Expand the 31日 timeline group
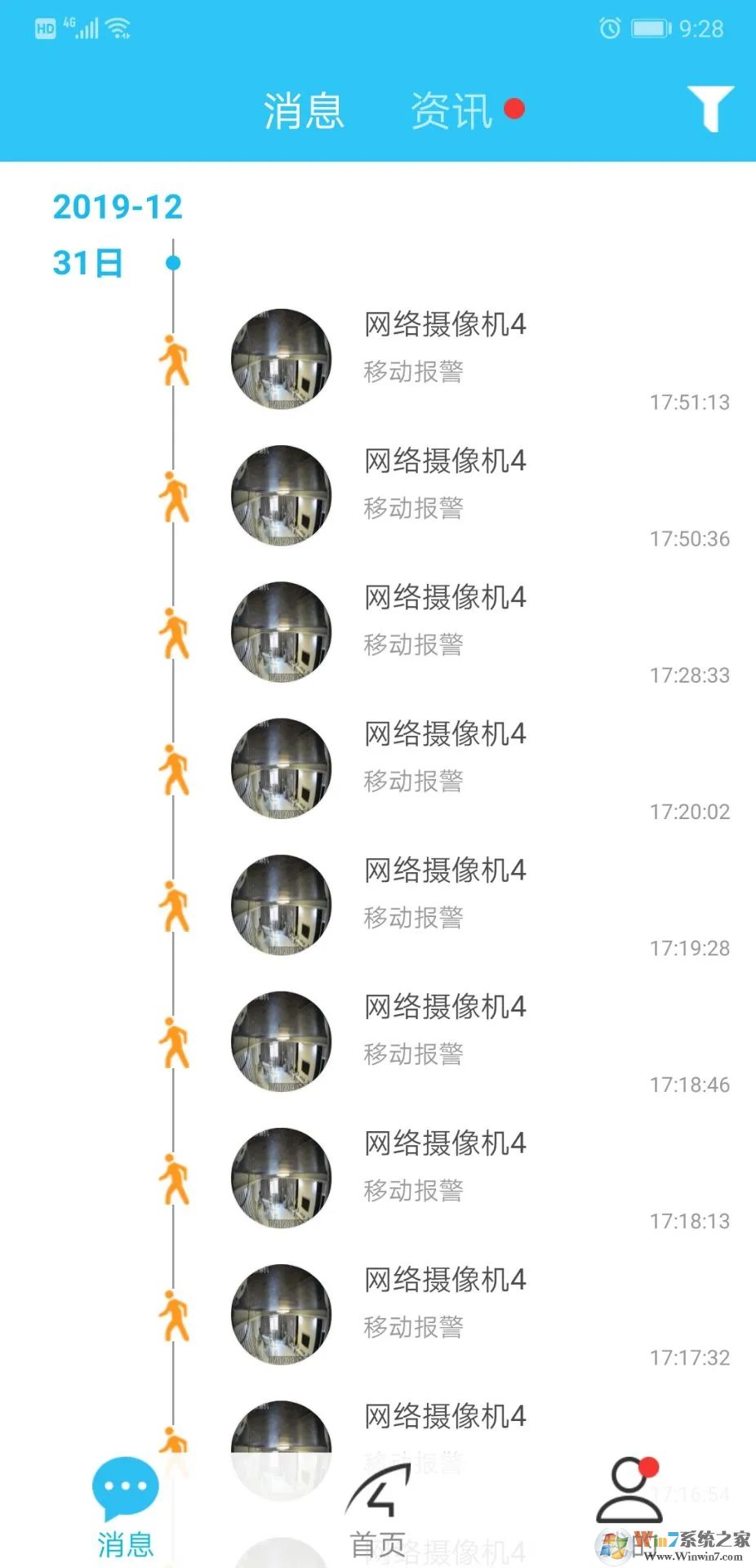The image size is (756, 1568). 86,263
